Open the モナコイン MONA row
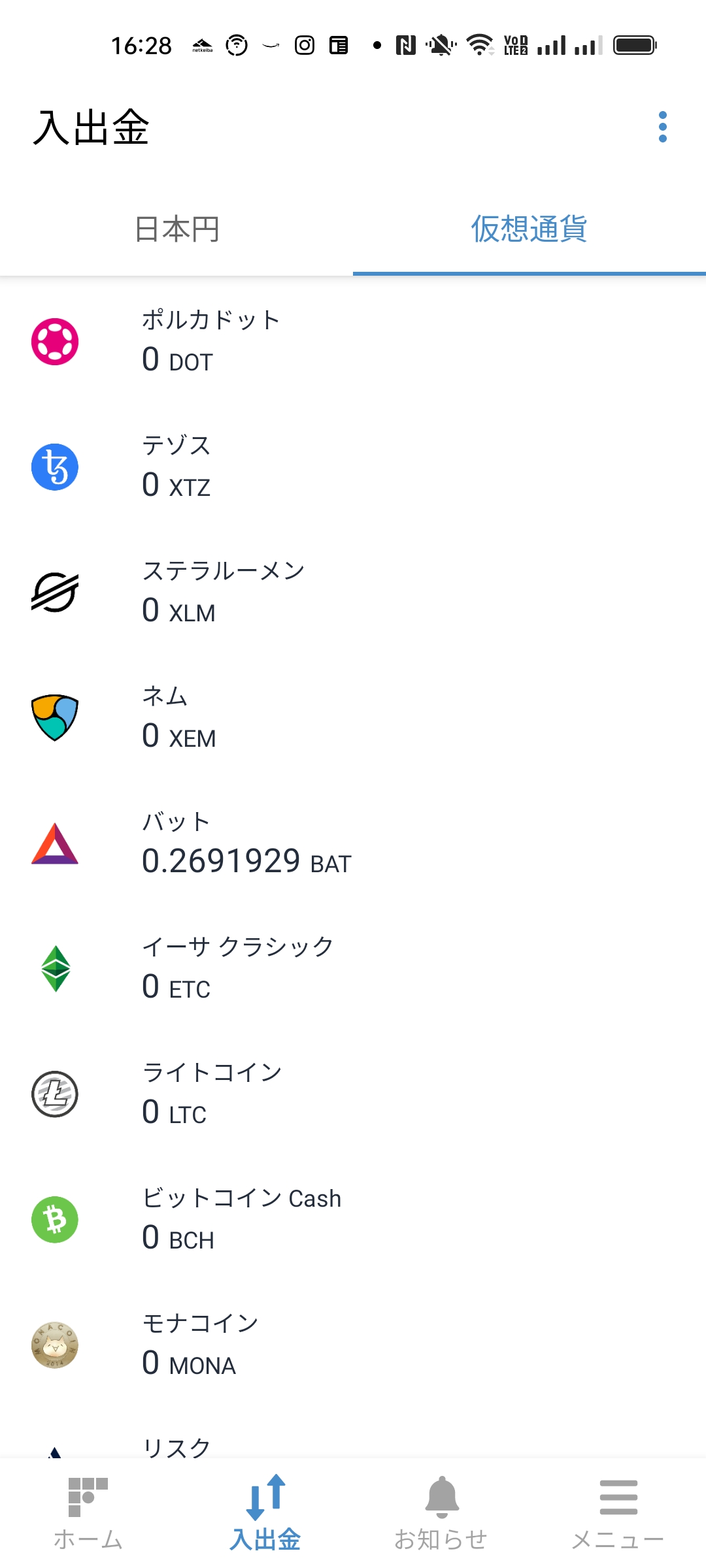Image resolution: width=706 pixels, height=1568 pixels. pos(353,1345)
